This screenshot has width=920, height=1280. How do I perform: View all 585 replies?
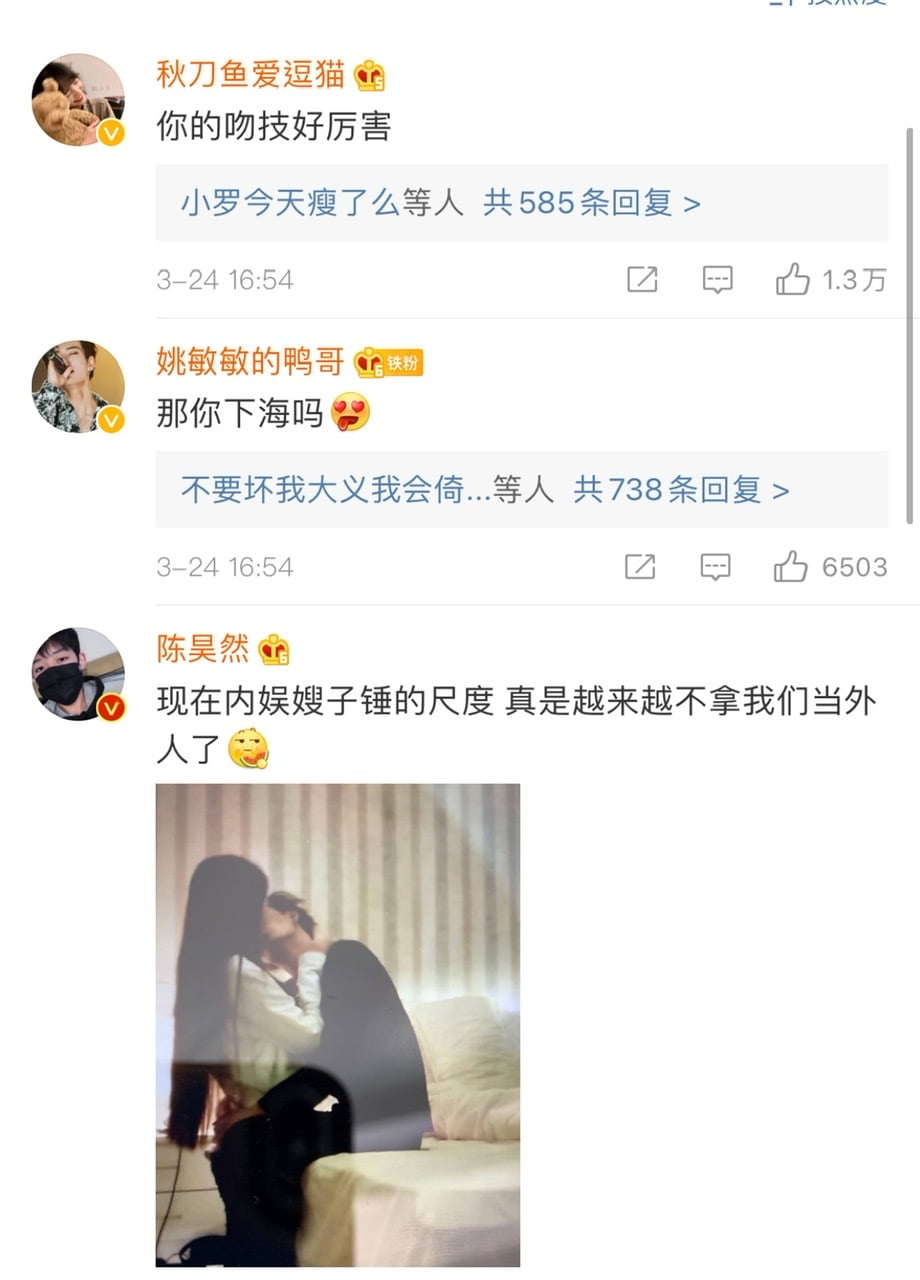[x=592, y=203]
